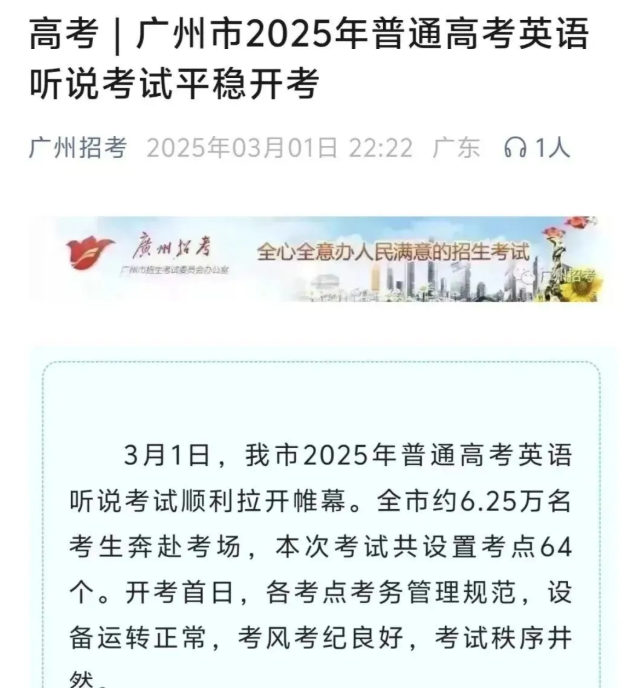This screenshot has width=635, height=688.
Task: Tap the headphone listen icon
Action: pyautogui.click(x=515, y=149)
